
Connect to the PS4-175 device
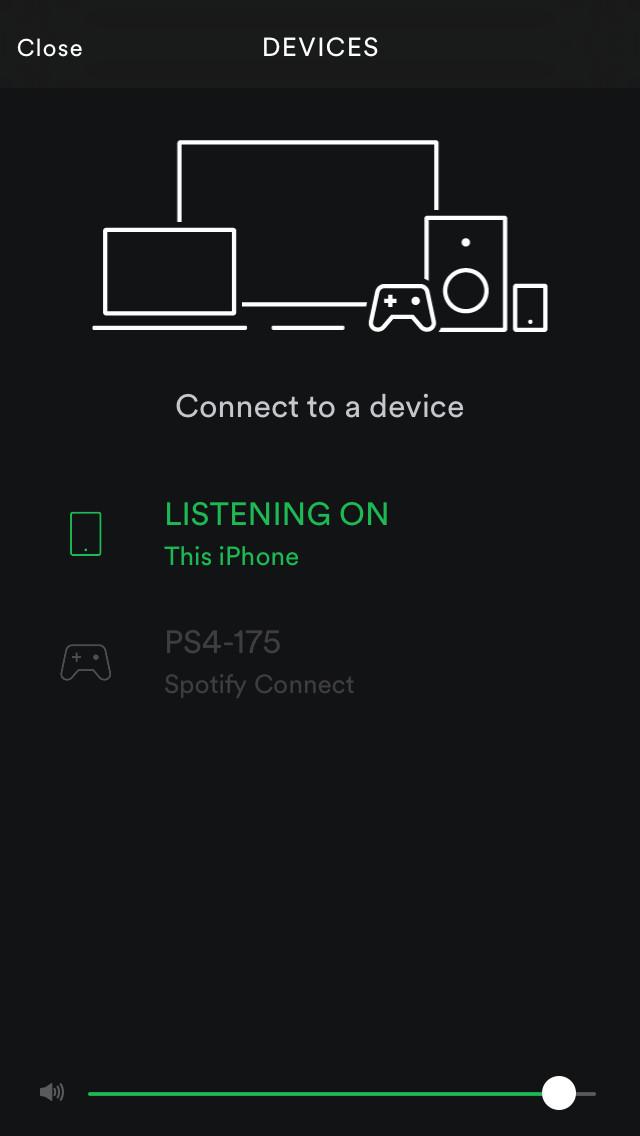tap(258, 662)
